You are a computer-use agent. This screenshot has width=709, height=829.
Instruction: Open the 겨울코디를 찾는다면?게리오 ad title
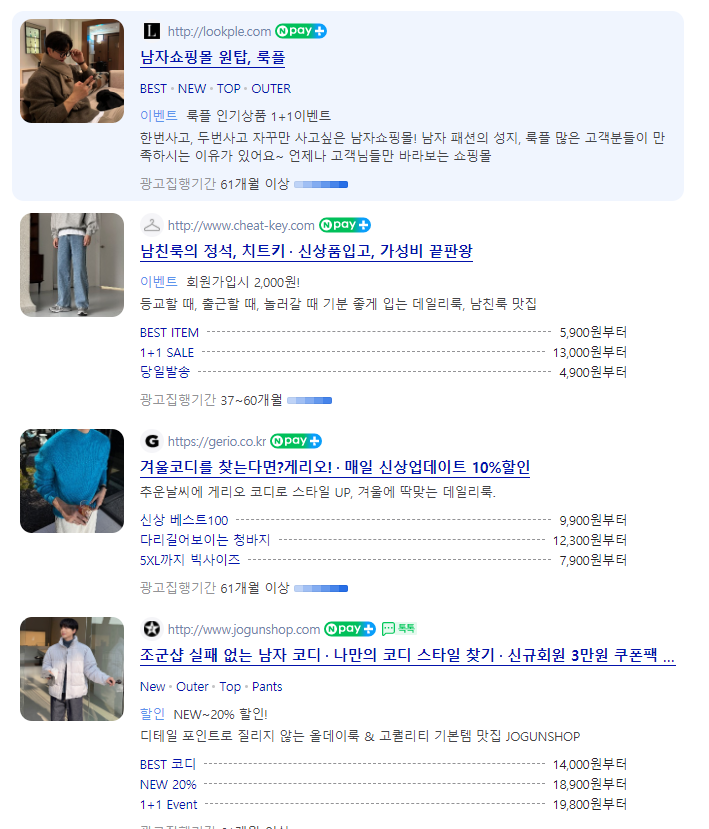(335, 467)
